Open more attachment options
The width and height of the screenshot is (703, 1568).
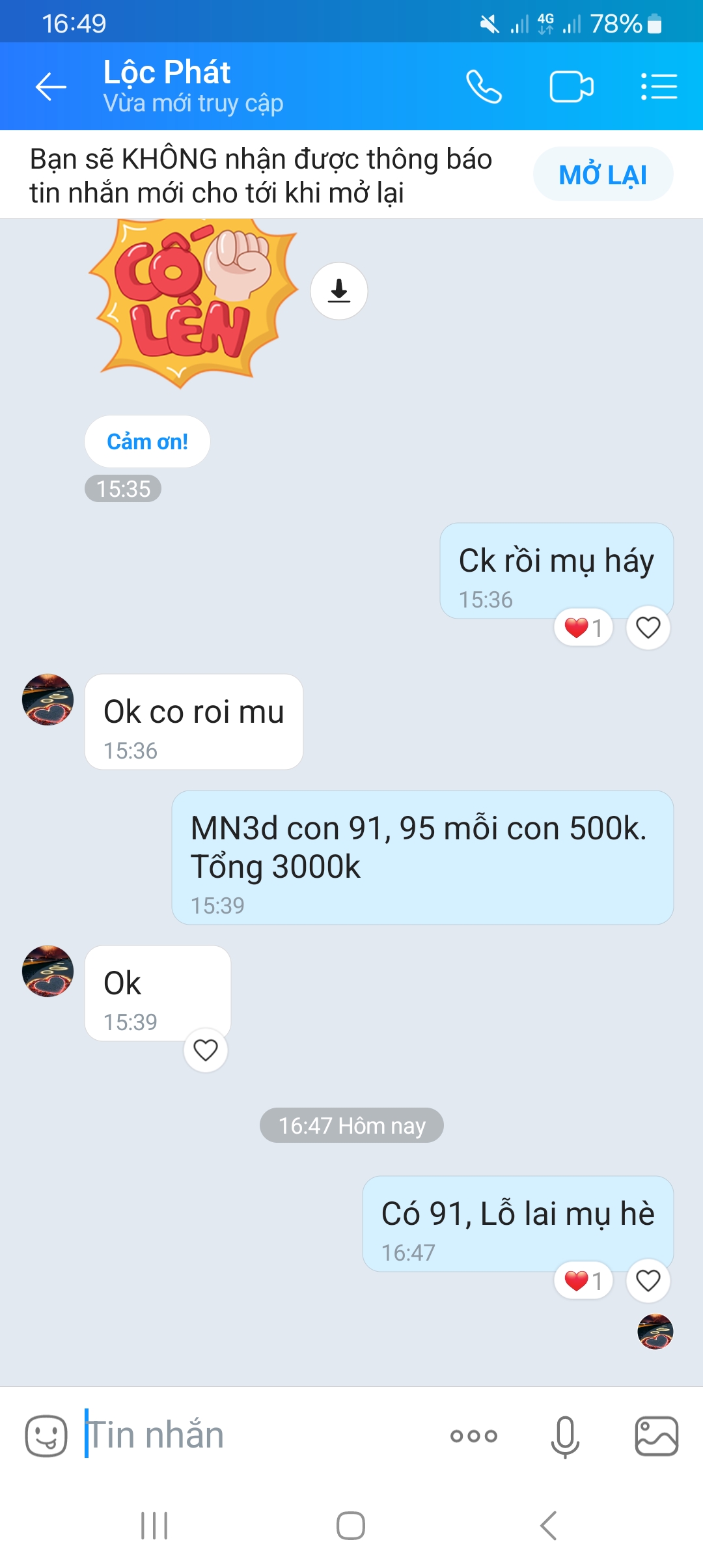[x=474, y=1435]
